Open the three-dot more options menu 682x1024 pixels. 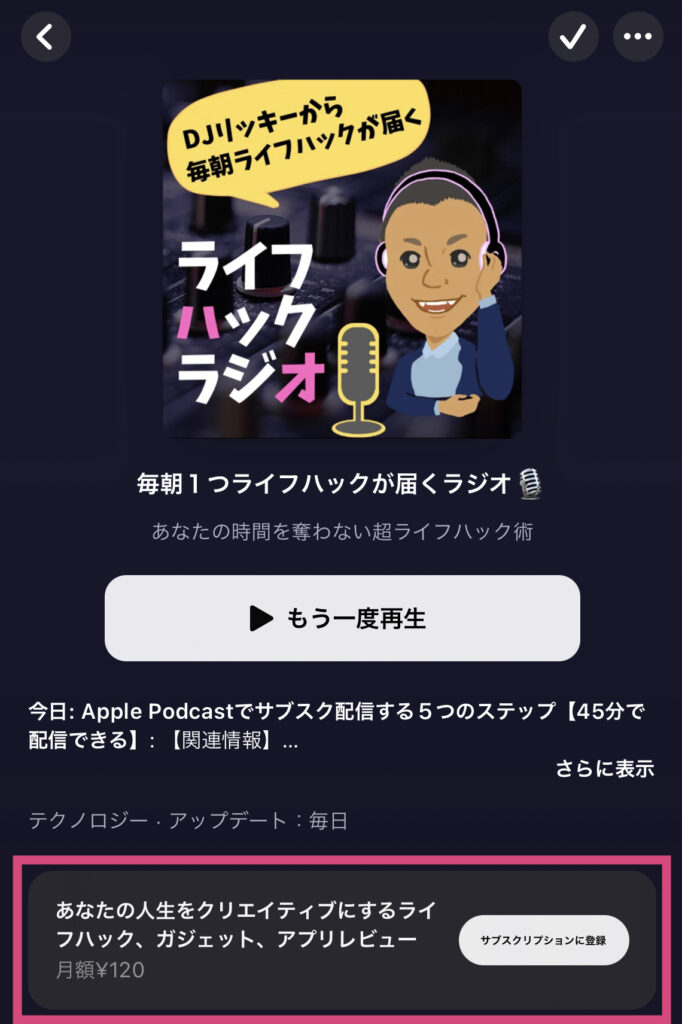[x=637, y=37]
